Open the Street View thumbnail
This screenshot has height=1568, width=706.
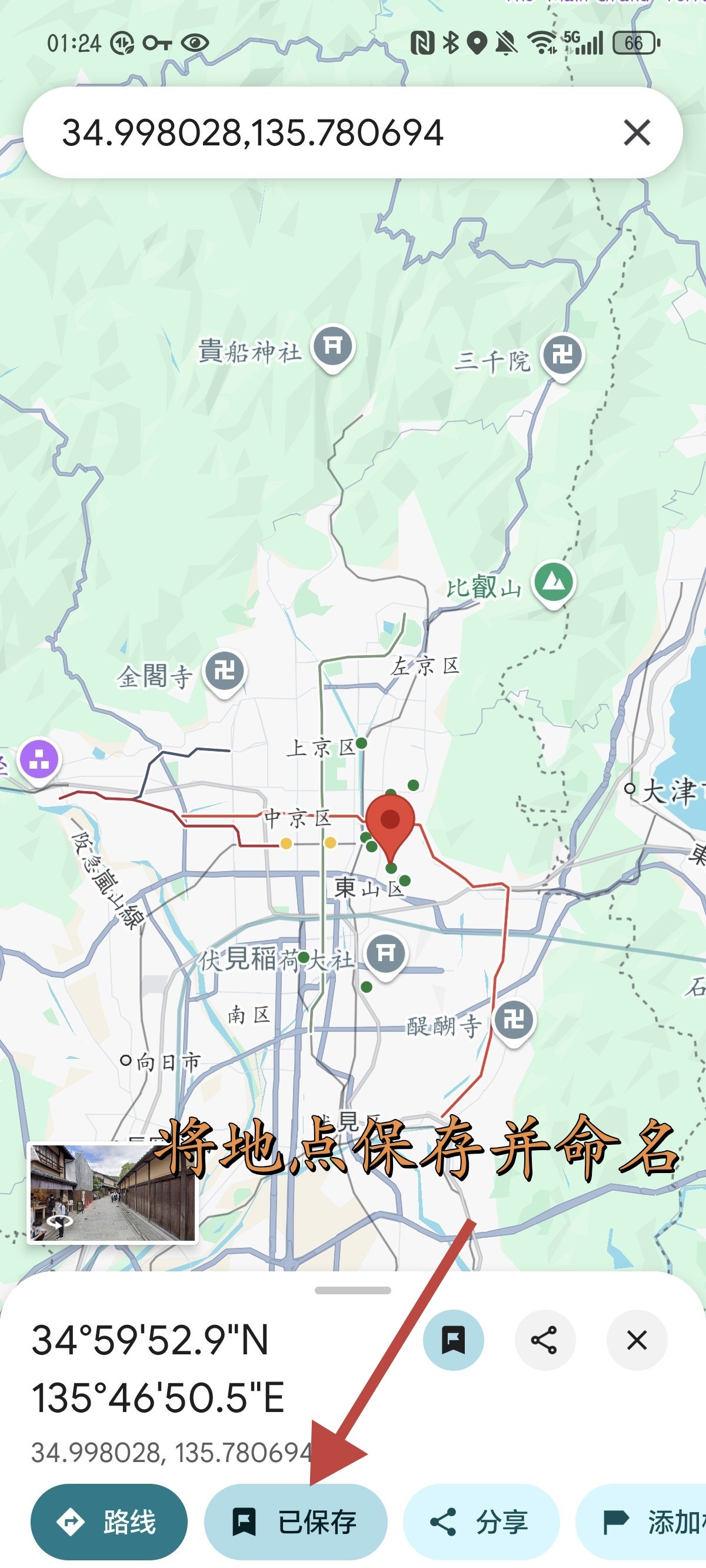pos(112,1192)
